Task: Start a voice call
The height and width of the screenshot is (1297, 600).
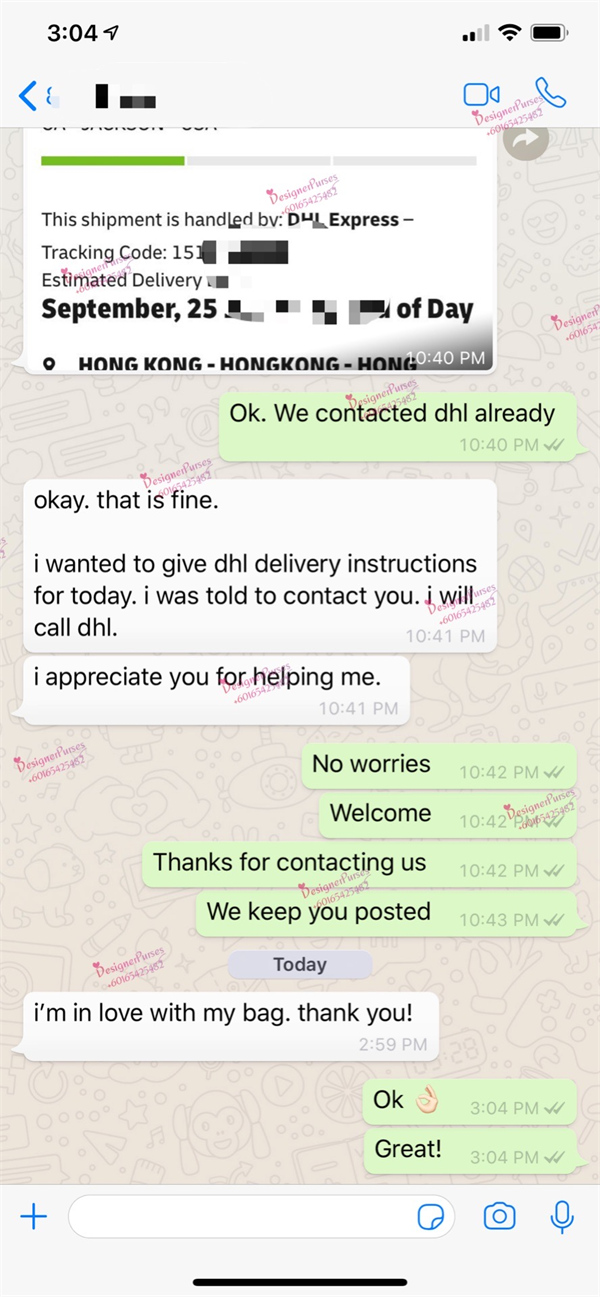Action: (x=550, y=93)
